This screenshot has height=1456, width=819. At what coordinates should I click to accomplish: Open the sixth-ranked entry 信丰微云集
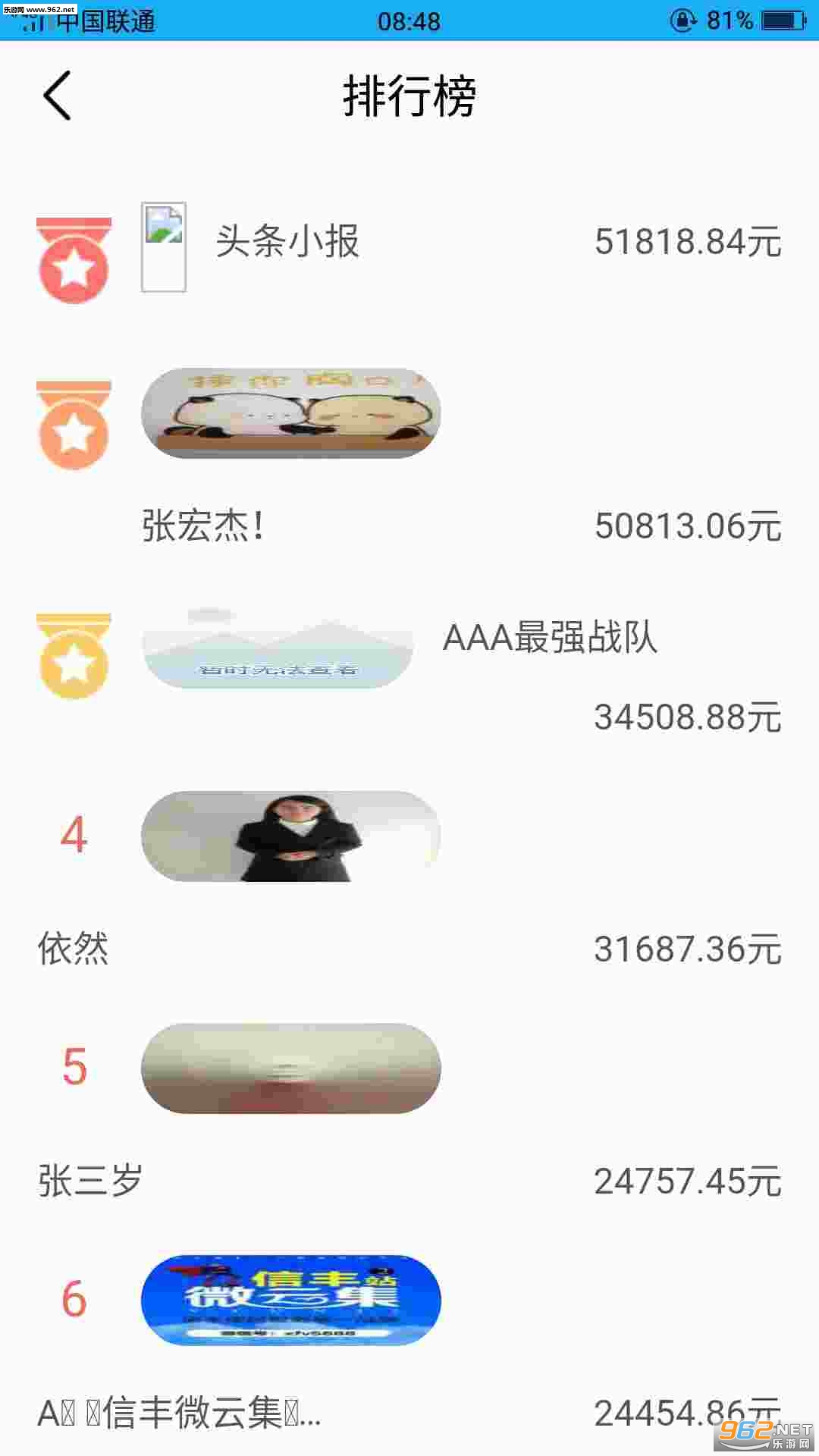tap(180, 1413)
